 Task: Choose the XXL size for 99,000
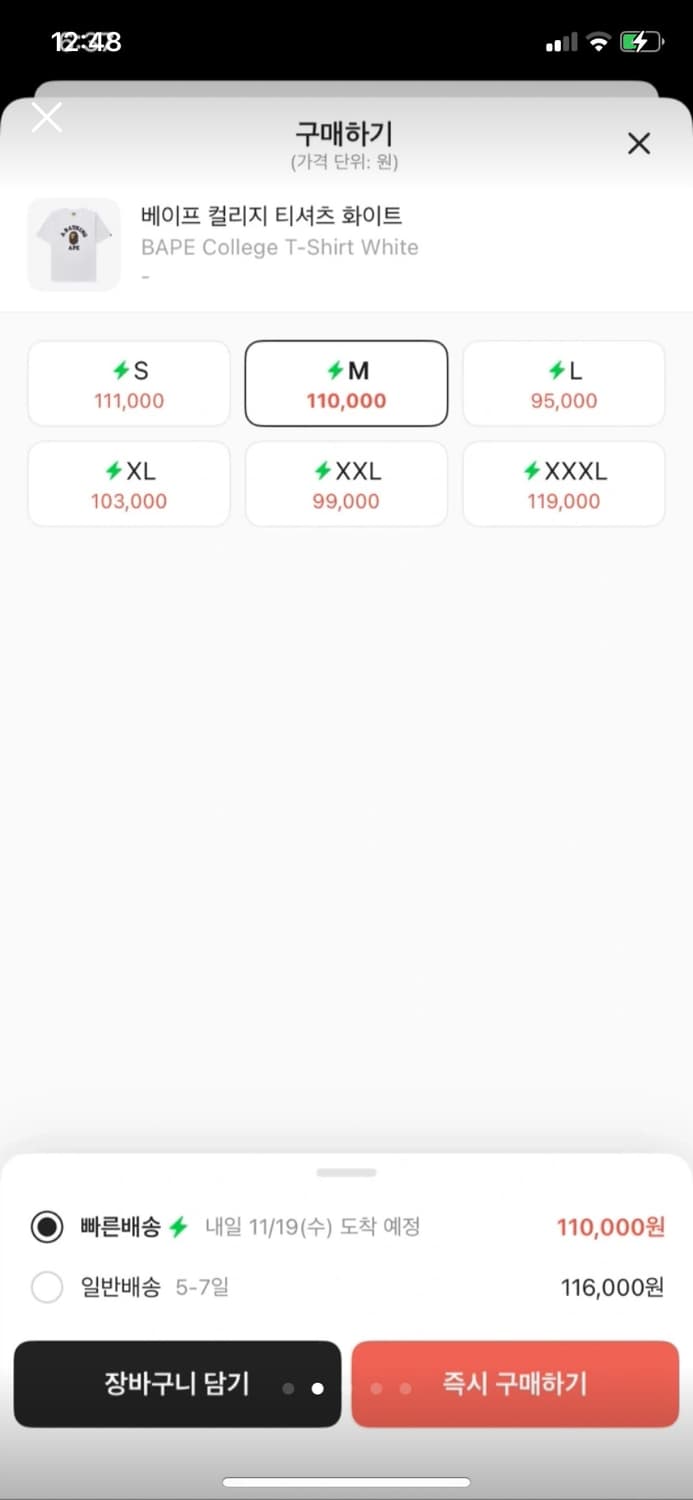346,485
